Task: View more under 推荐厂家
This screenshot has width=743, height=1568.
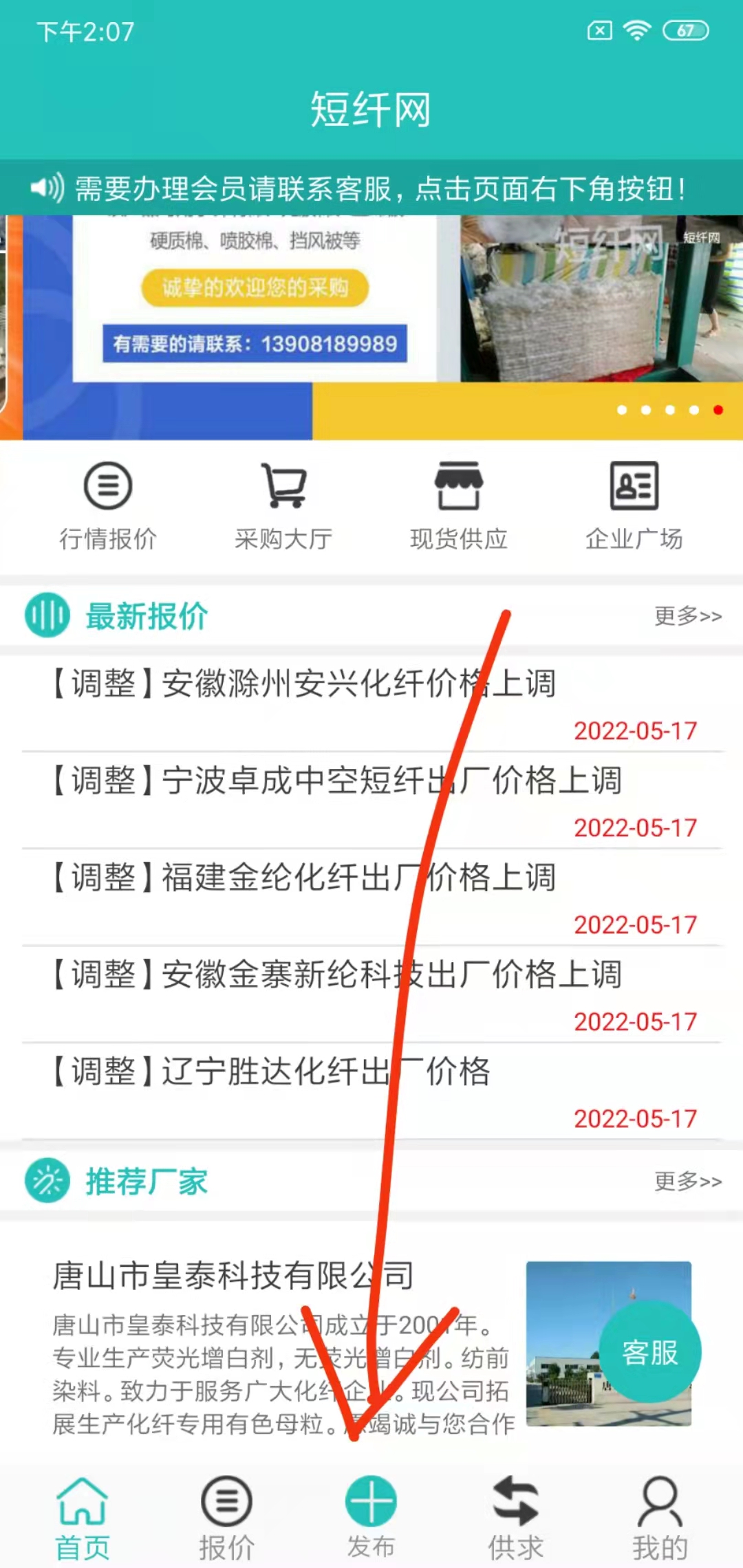Action: tap(687, 1181)
